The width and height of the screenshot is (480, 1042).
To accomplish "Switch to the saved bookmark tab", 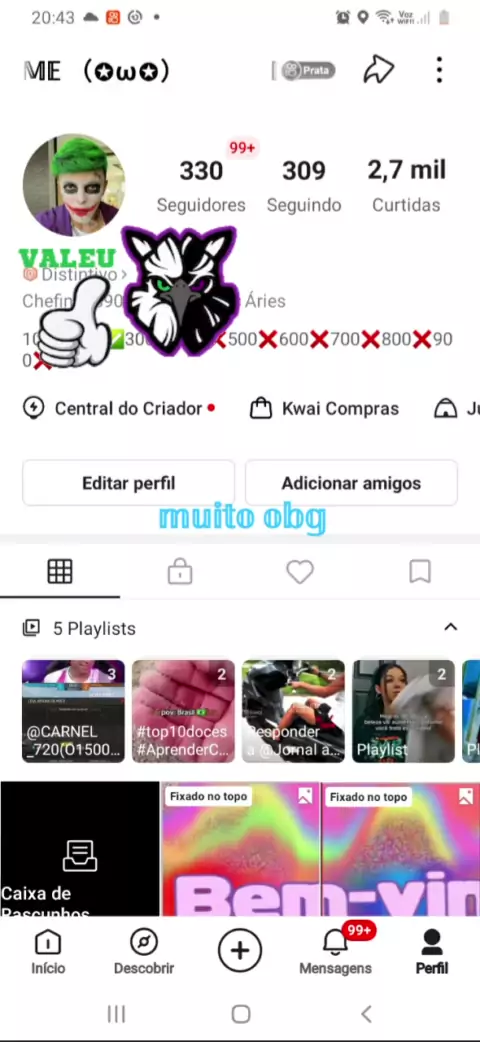I will [x=420, y=572].
